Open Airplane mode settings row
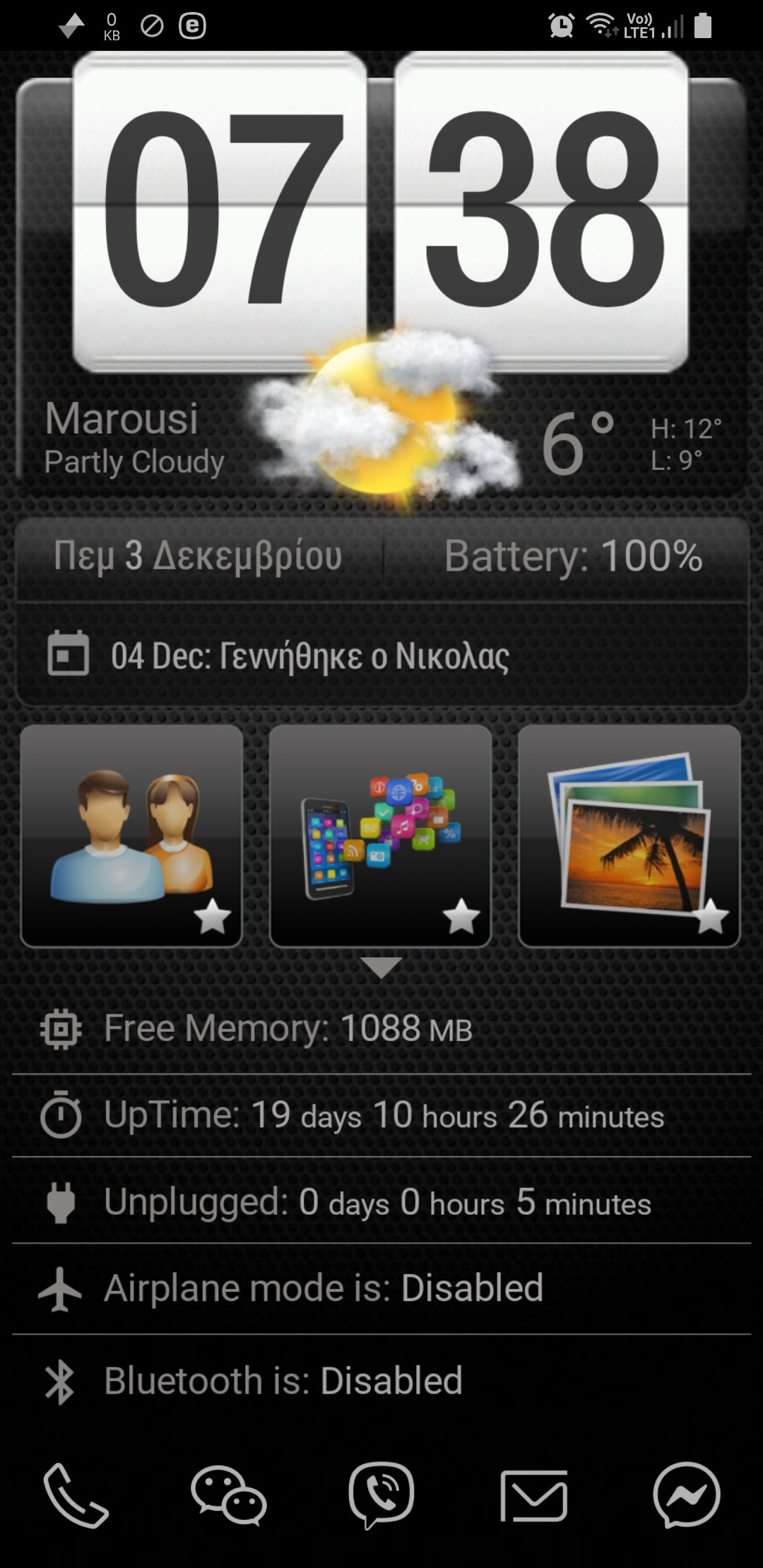This screenshot has width=763, height=1568. coord(381,1288)
